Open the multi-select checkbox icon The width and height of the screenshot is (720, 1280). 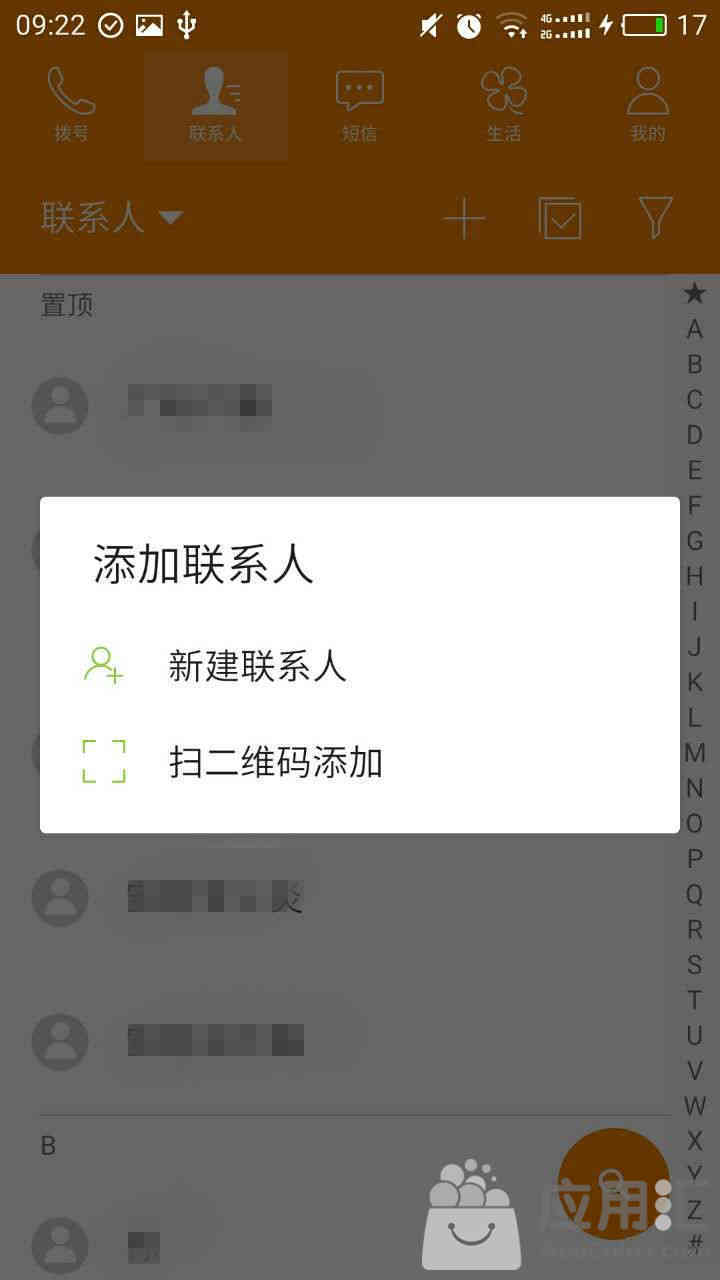(560, 218)
